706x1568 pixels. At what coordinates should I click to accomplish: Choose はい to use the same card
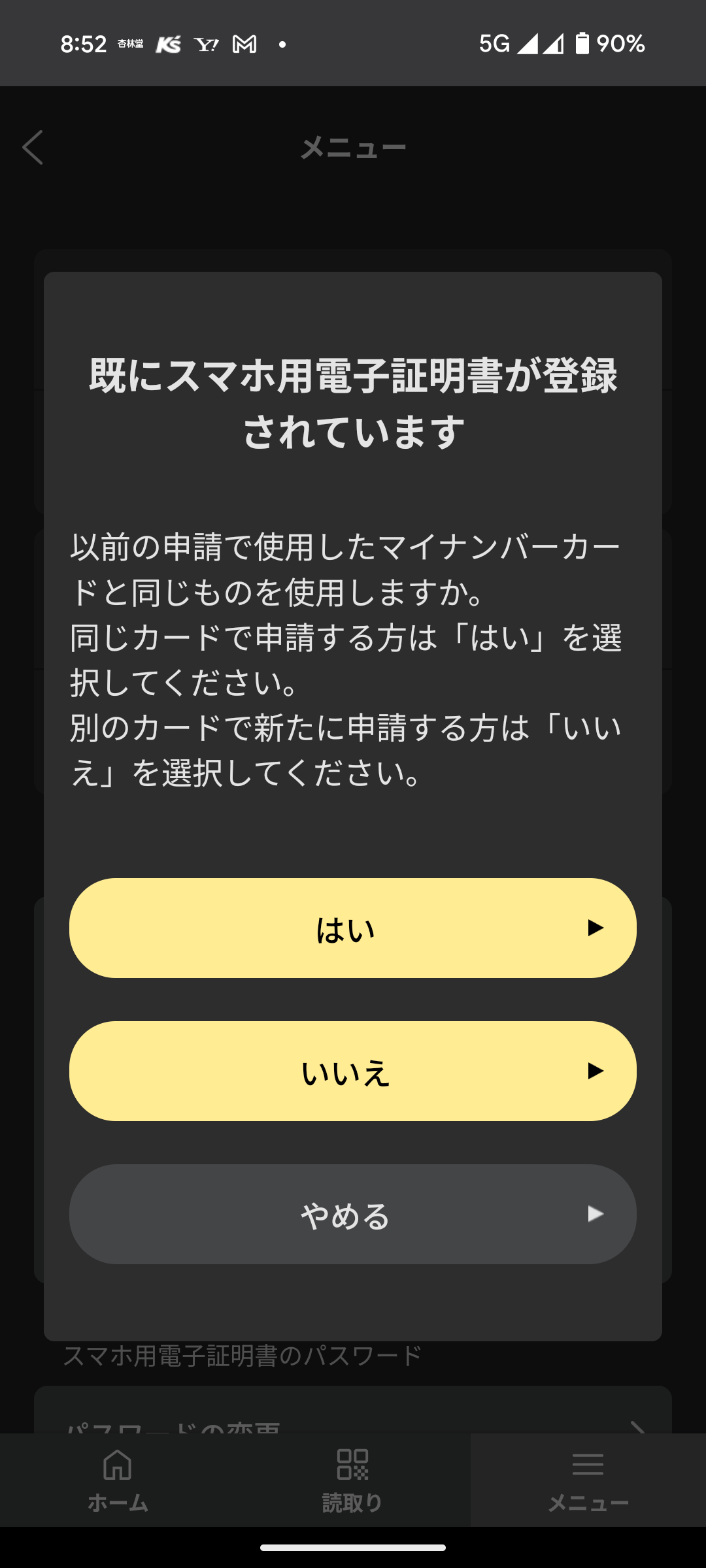[353, 928]
